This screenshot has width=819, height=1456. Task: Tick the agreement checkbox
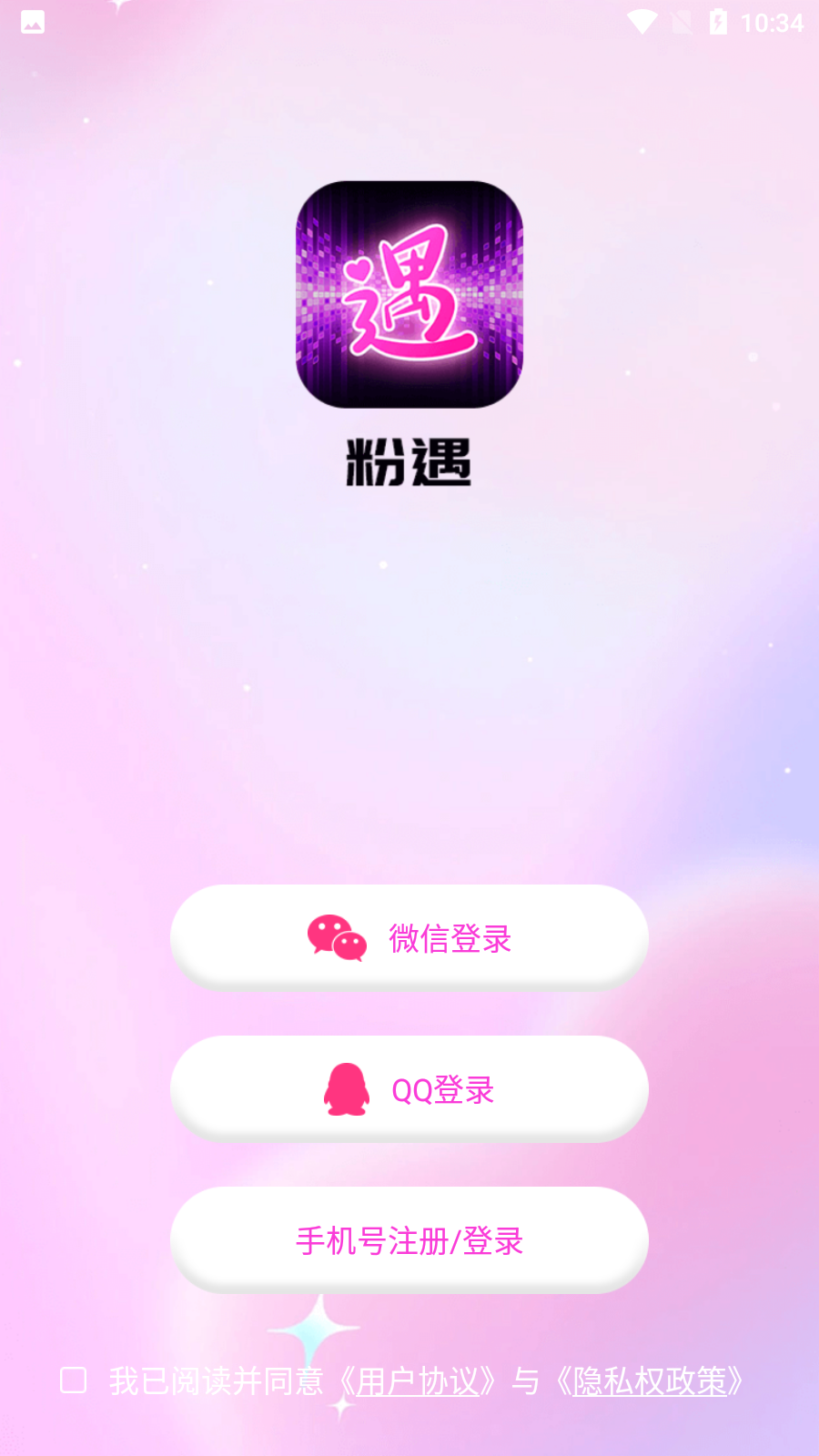coord(74,1380)
